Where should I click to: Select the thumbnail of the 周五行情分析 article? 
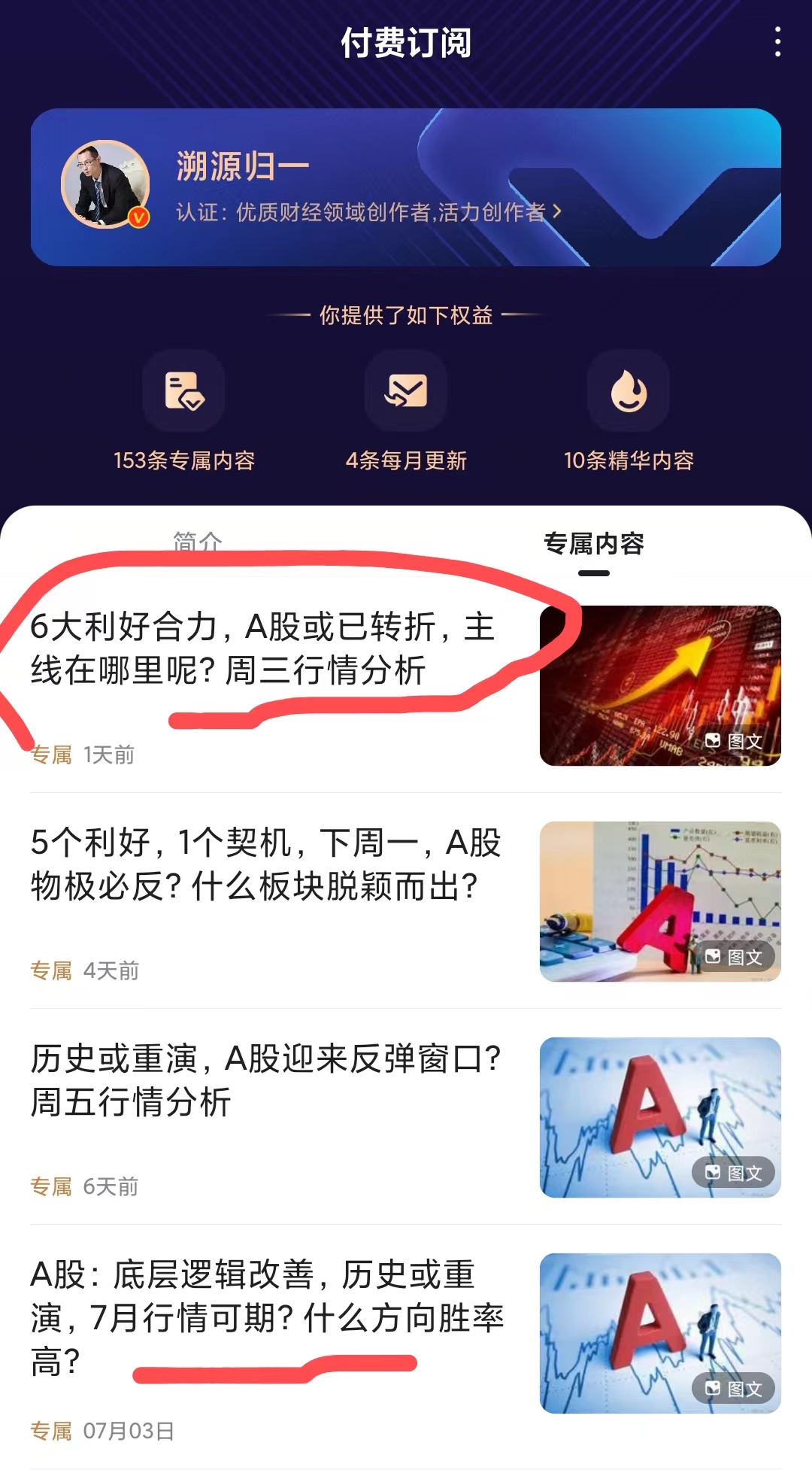click(x=660, y=1117)
